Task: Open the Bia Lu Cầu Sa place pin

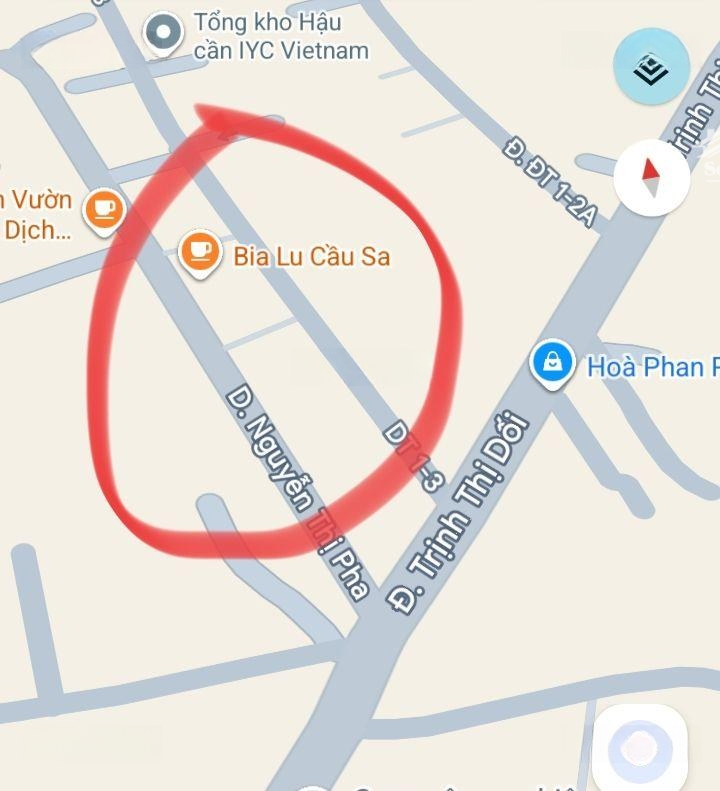Action: pyautogui.click(x=200, y=251)
